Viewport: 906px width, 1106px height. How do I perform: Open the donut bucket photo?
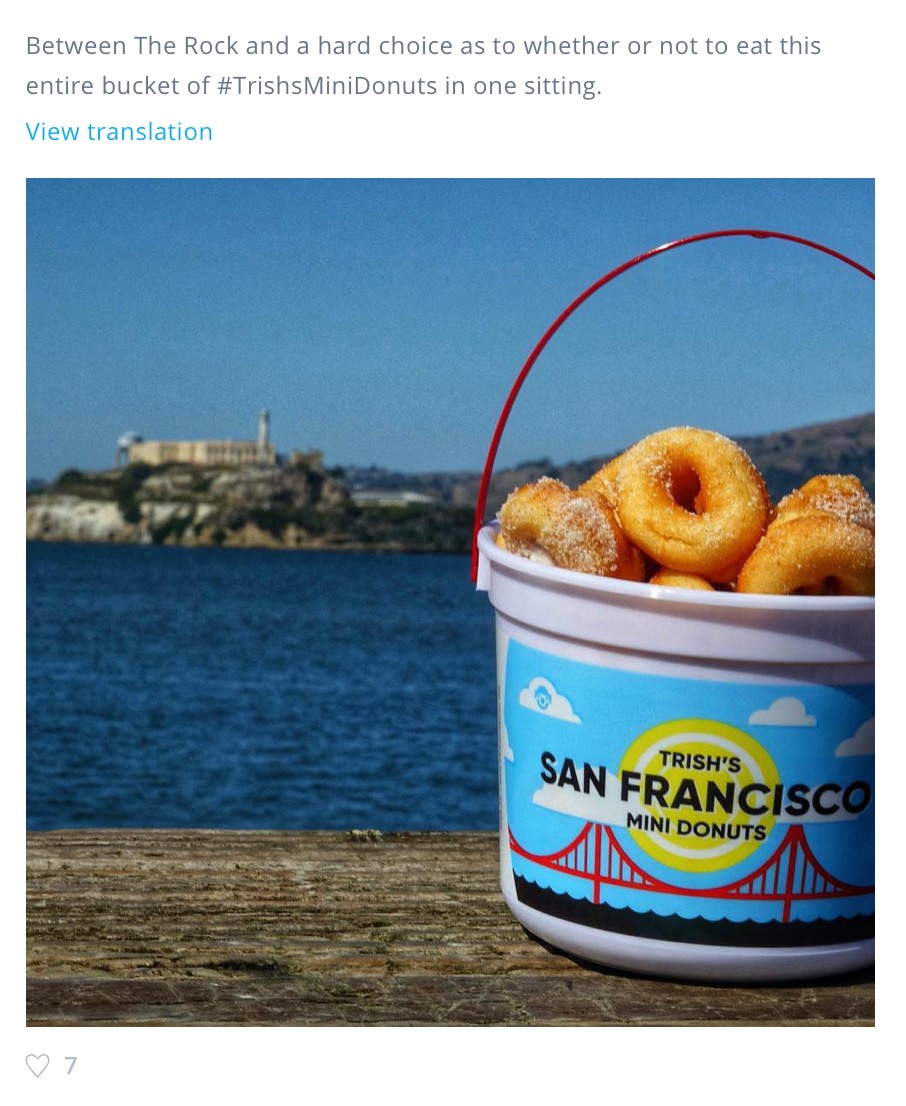450,602
